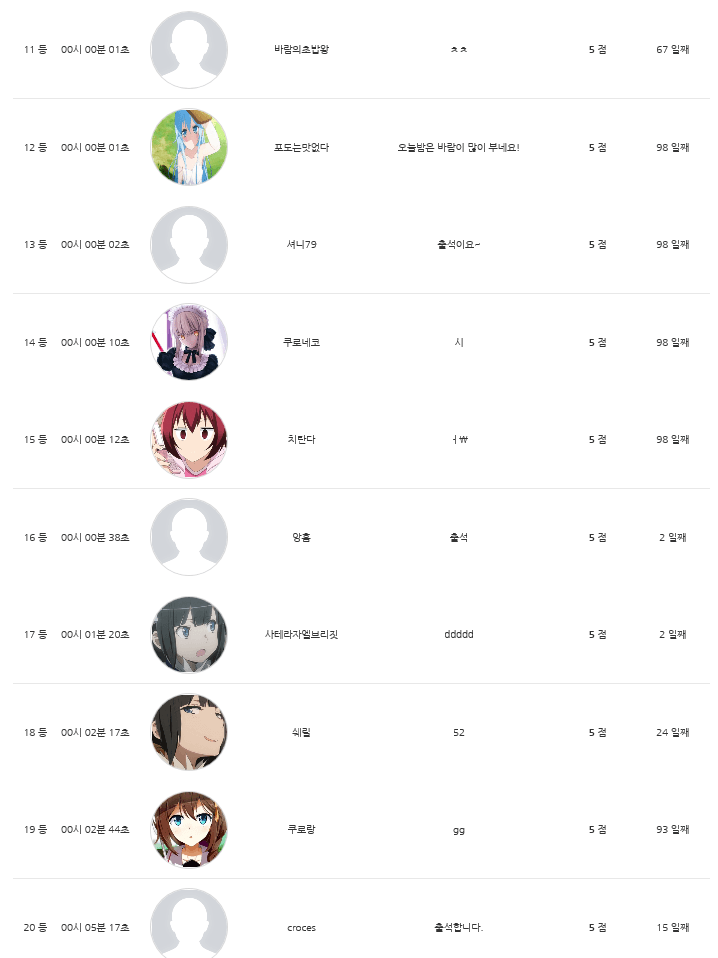Open 사테라자멜브리짓's avatar
This screenshot has width=718, height=958.
[x=189, y=635]
